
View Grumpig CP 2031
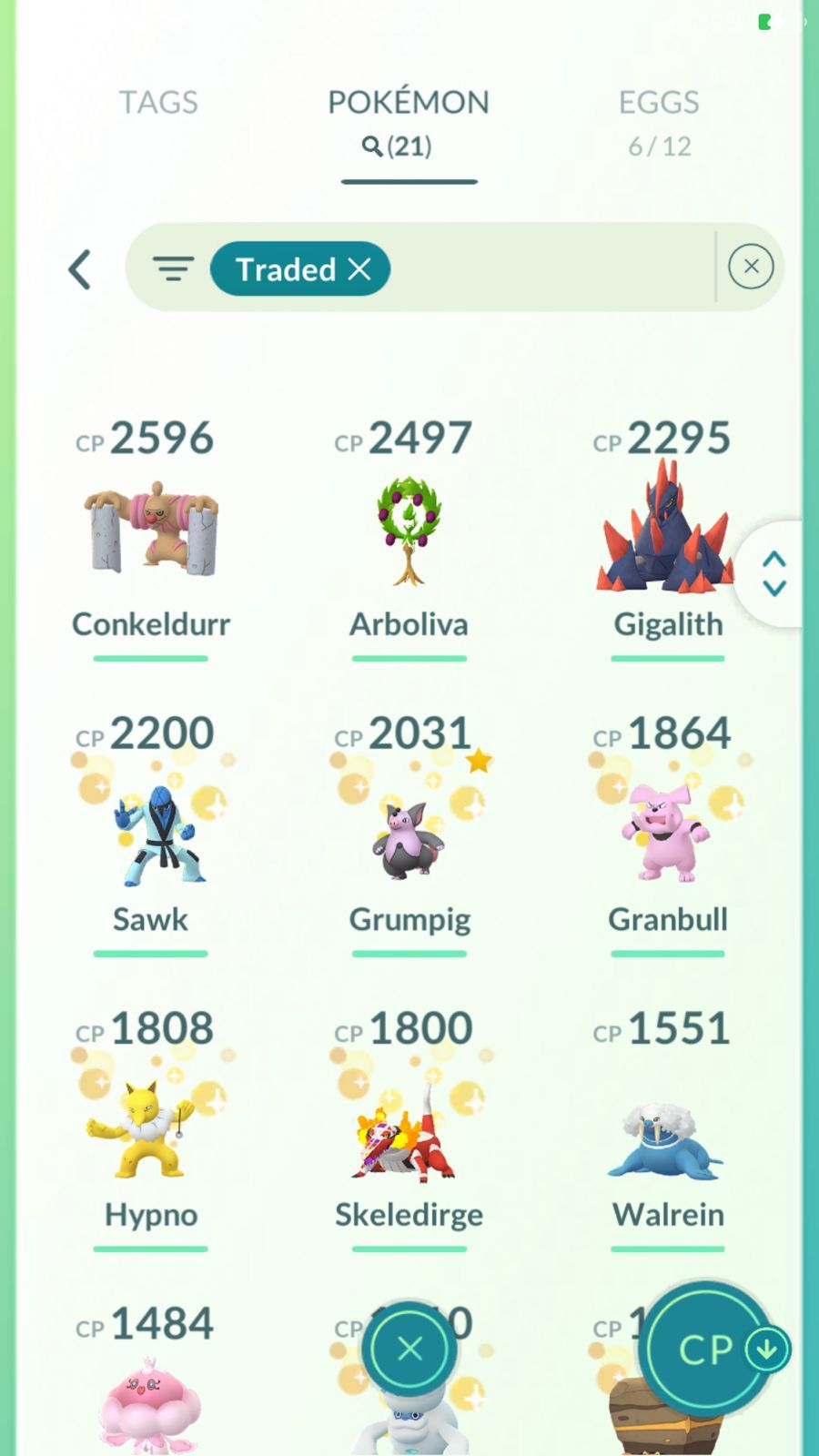[x=409, y=834]
